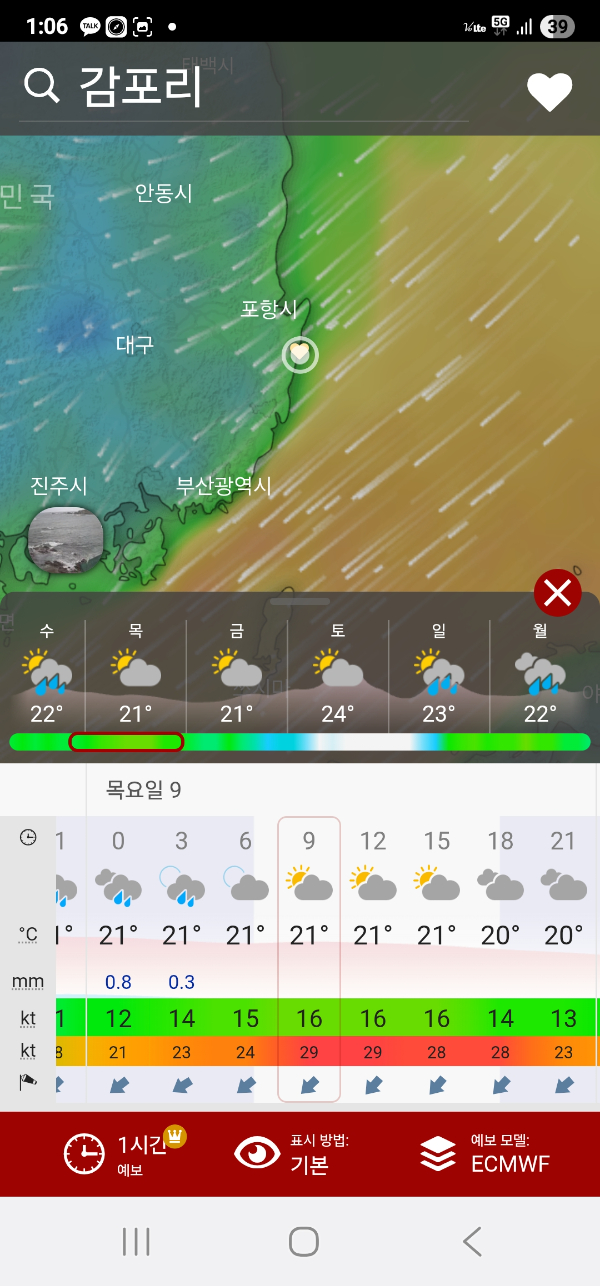Select the 18 o'clock forecast column

tap(500, 960)
